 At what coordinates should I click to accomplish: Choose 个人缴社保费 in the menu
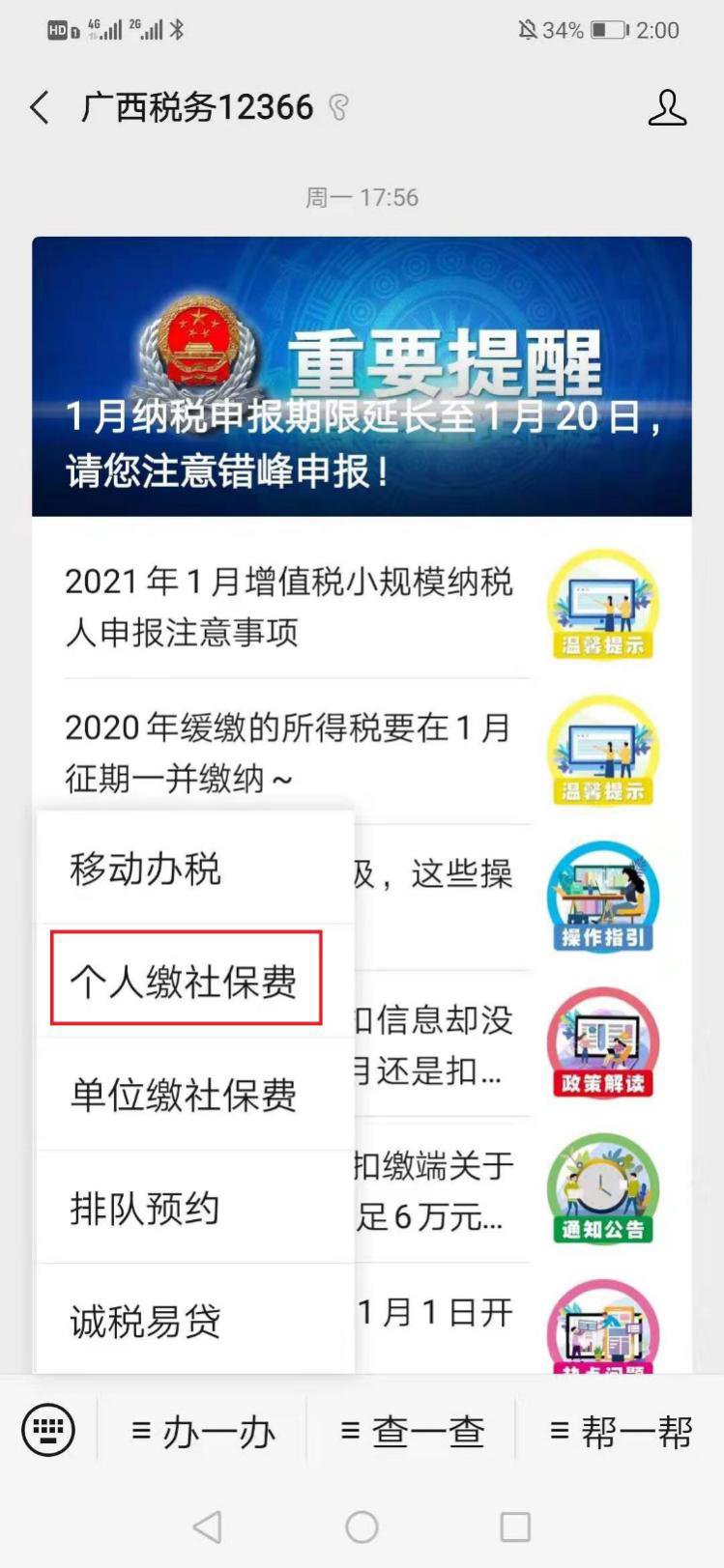pos(184,982)
